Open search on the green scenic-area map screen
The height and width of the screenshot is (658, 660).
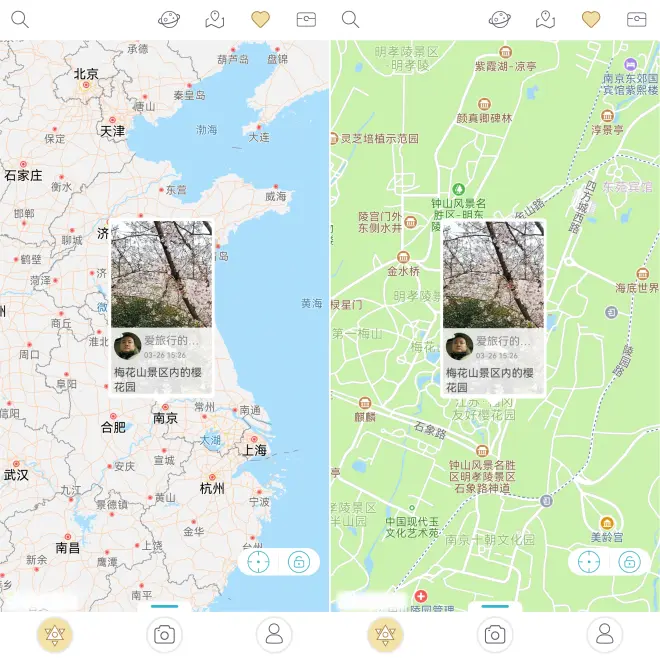click(x=350, y=19)
